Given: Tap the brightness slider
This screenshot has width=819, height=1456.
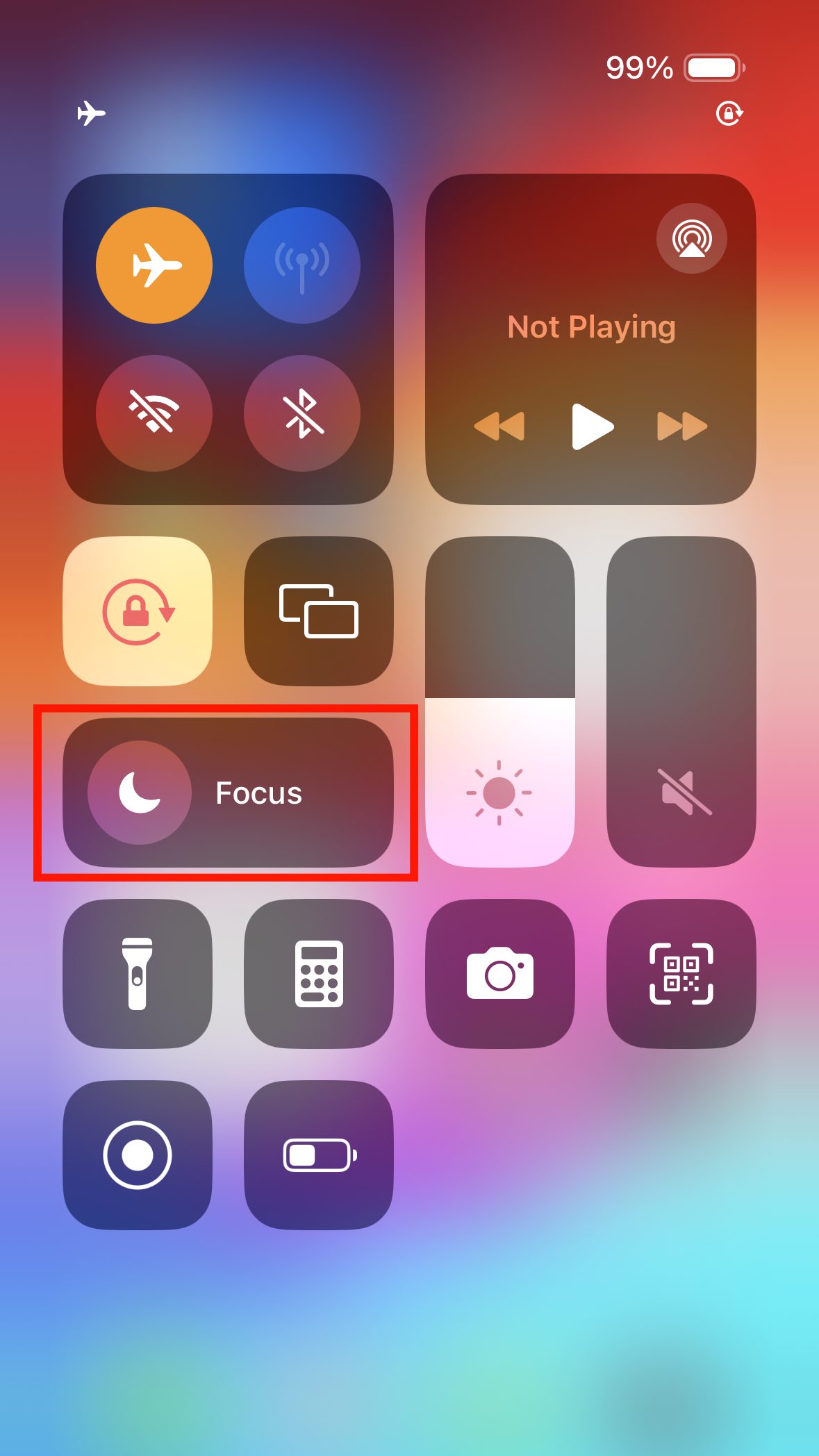Looking at the screenshot, I should 499,702.
